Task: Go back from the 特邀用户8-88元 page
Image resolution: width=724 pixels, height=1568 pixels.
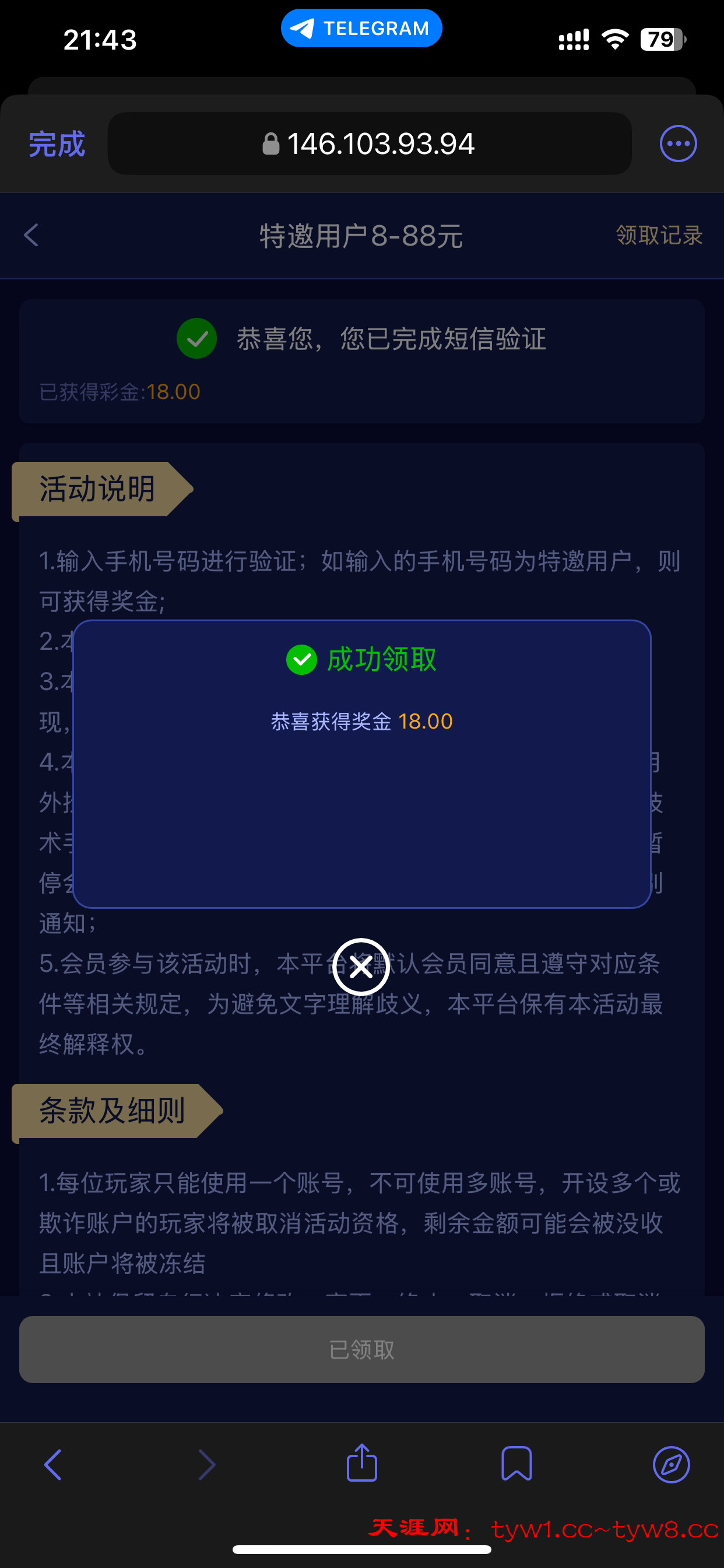Action: click(x=31, y=235)
